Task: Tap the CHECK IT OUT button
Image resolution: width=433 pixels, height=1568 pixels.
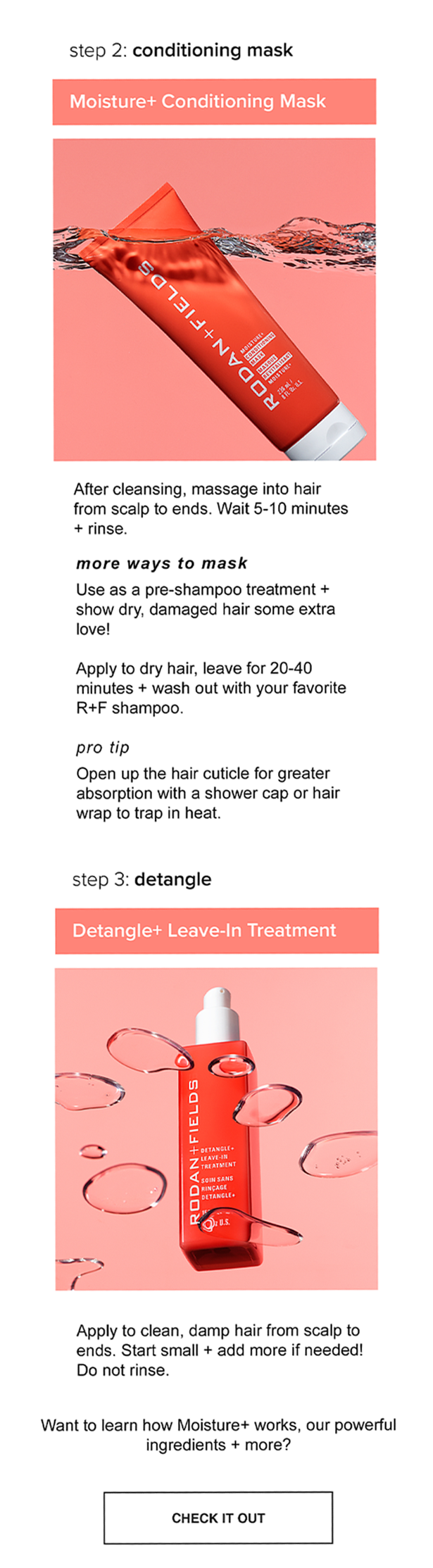Action: (218, 1517)
